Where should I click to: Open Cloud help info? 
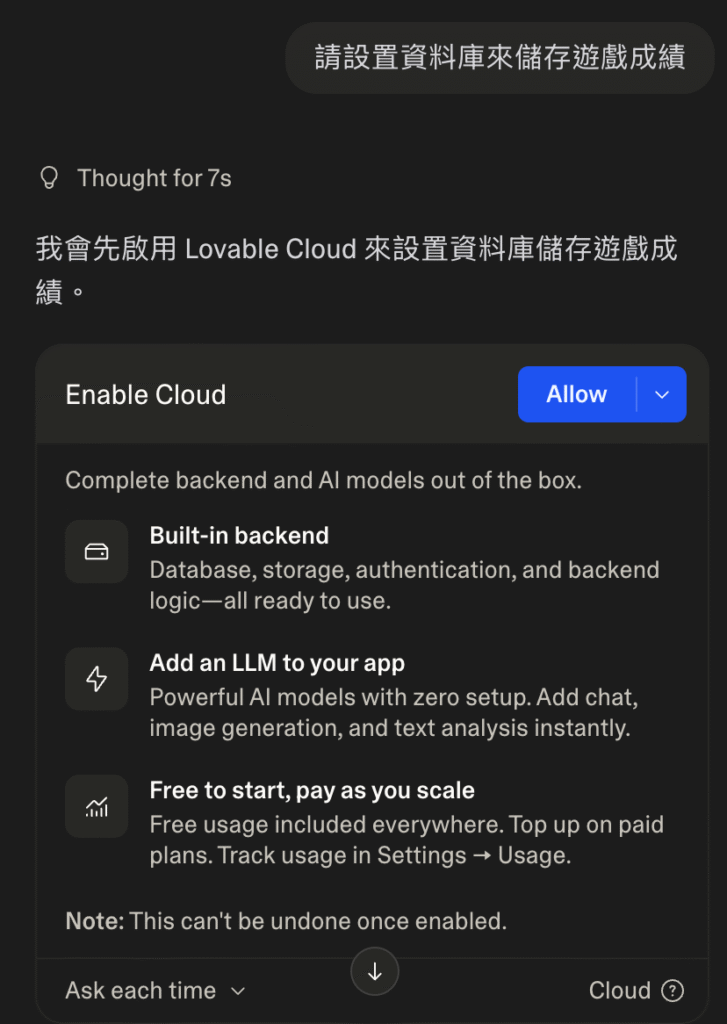click(674, 991)
